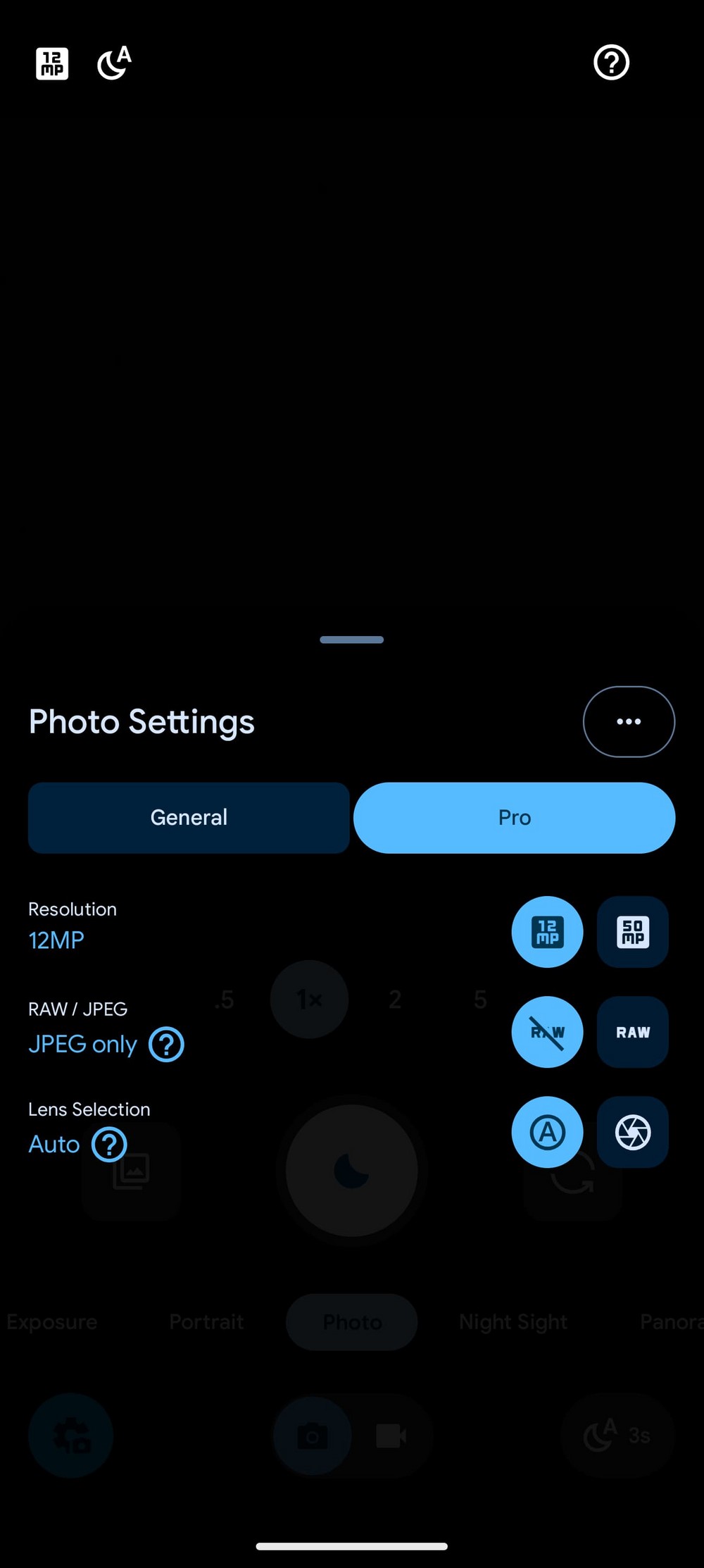The width and height of the screenshot is (704, 1568).
Task: Switch to manual lens selection
Action: [x=632, y=1132]
